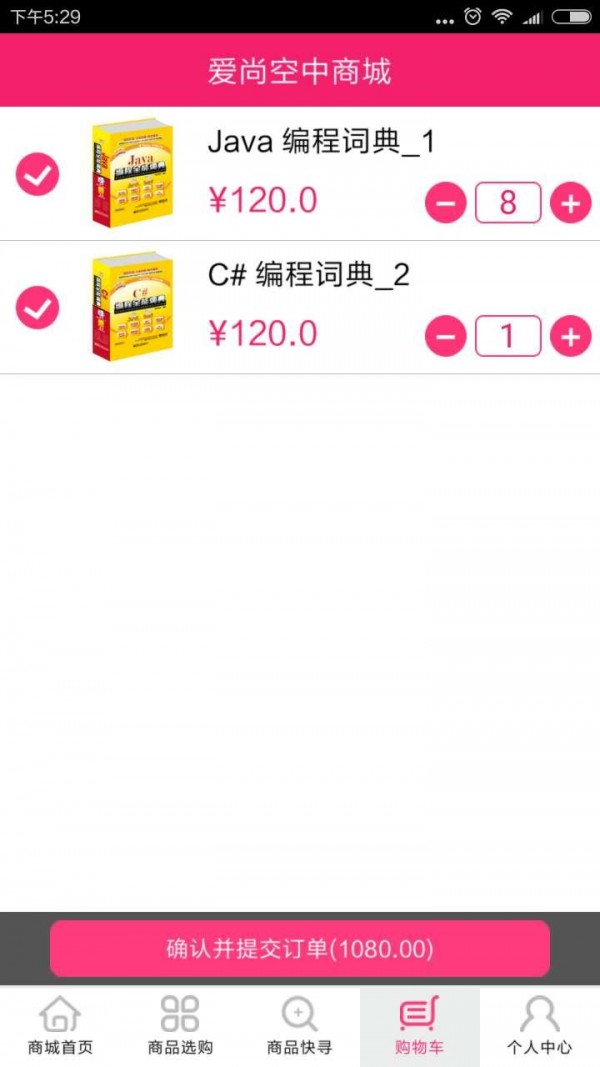Tap 确认并提交订单 to submit the order

300,948
